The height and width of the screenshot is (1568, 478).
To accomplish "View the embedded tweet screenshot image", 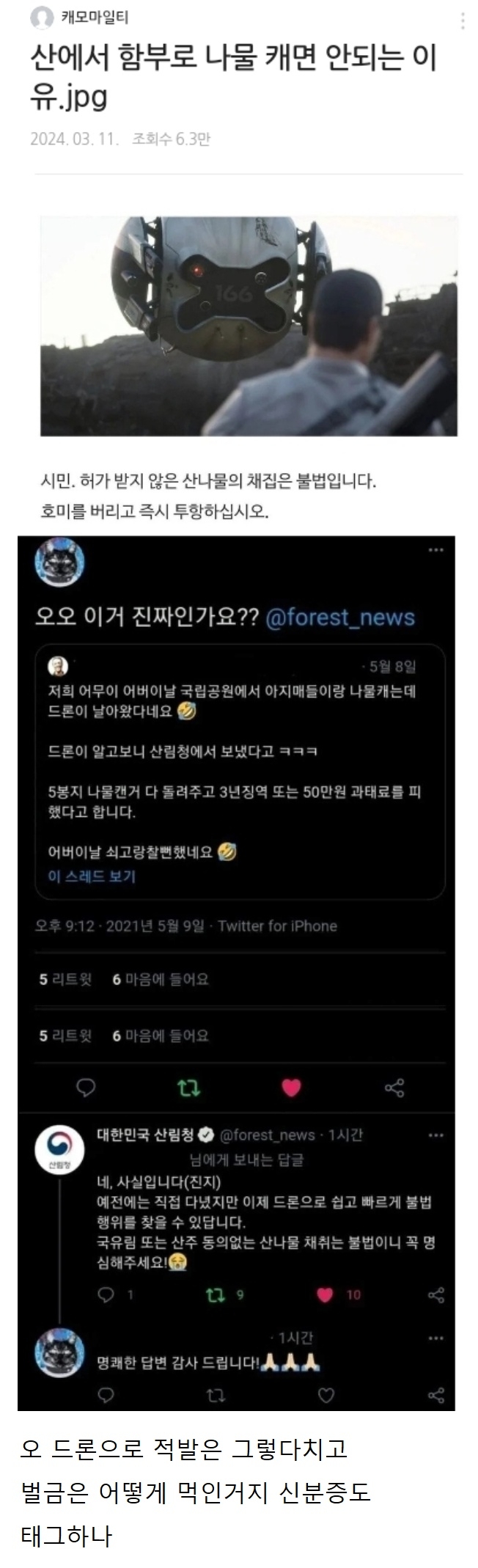I will [236, 972].
